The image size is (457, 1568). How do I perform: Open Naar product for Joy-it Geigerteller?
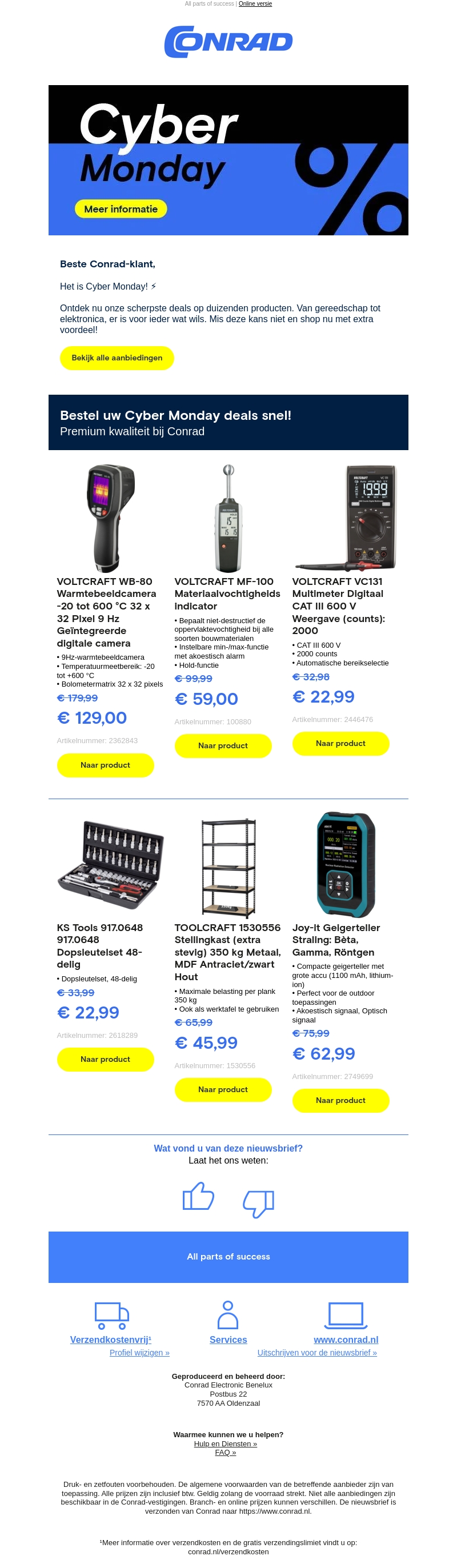pos(340,1100)
